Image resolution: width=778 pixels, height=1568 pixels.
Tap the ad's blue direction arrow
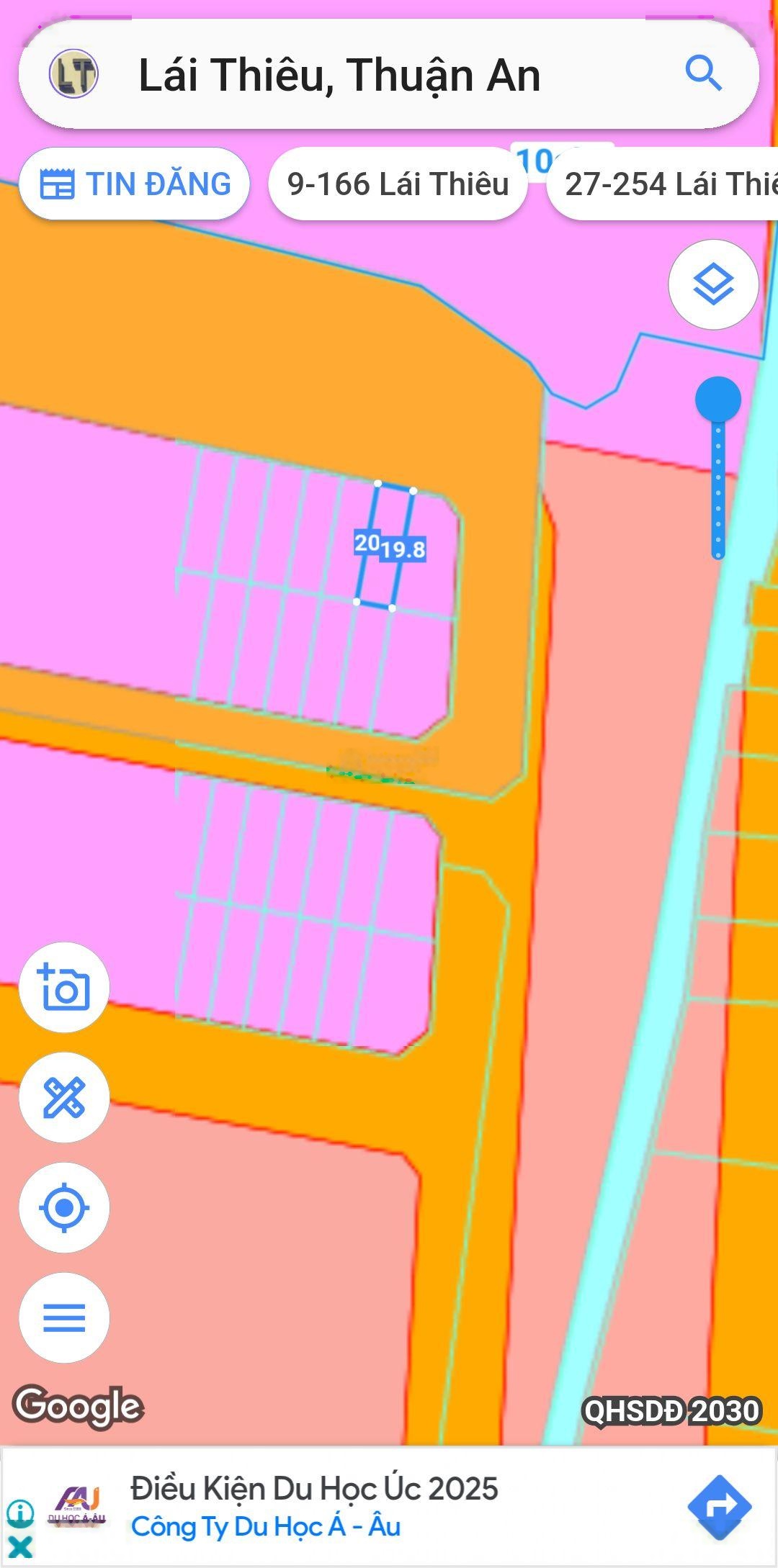pos(719,1506)
